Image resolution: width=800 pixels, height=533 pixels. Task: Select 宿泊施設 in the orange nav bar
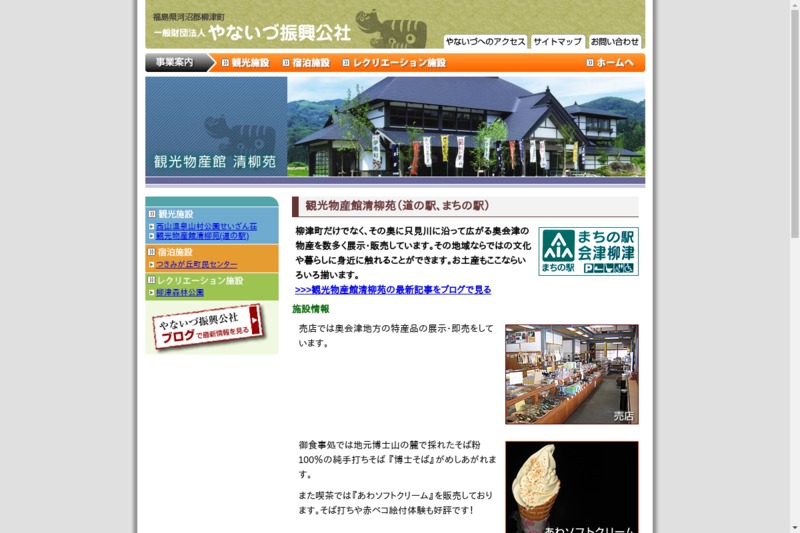coord(306,63)
